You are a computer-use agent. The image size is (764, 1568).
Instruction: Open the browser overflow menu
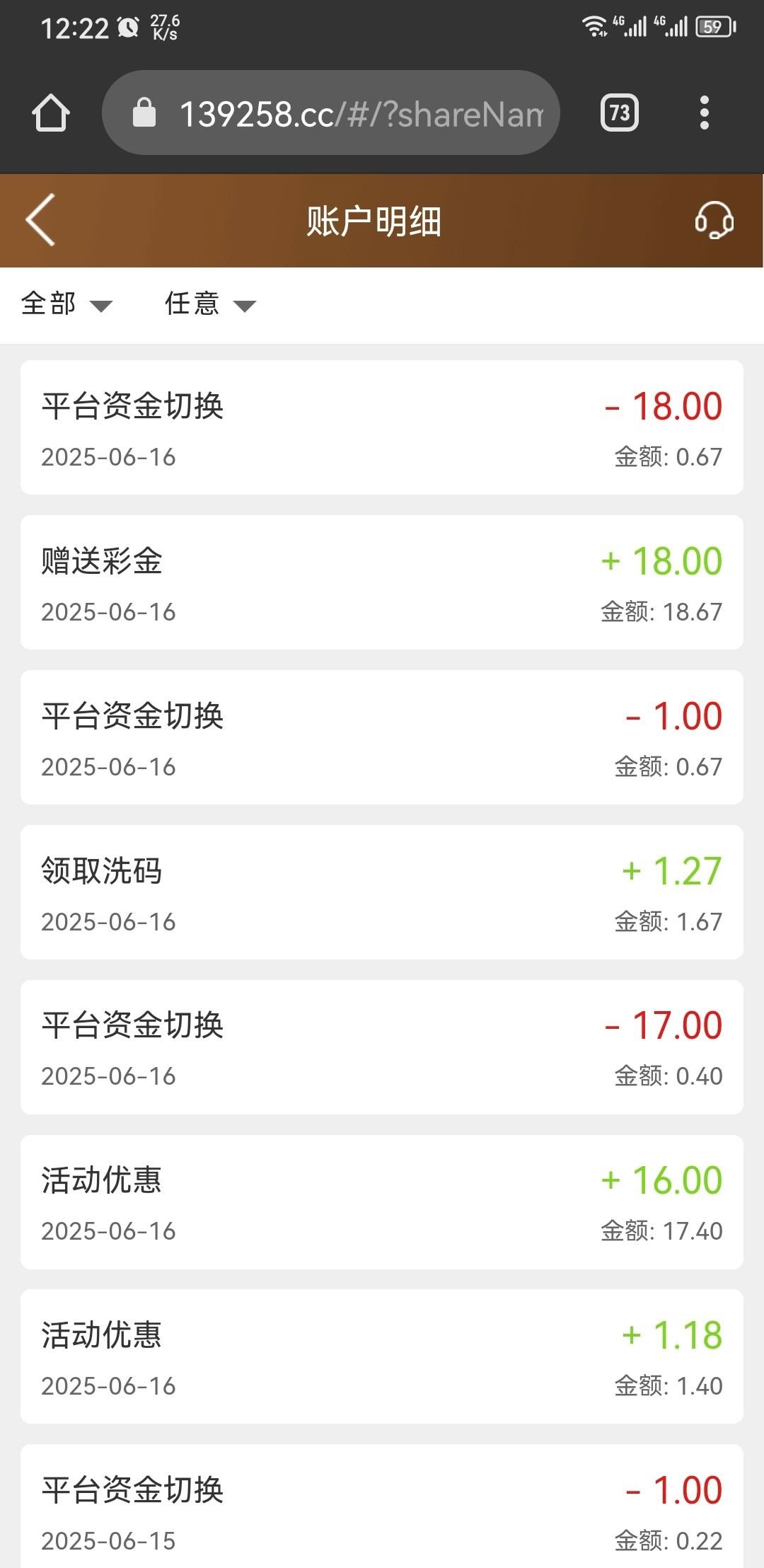pyautogui.click(x=704, y=113)
